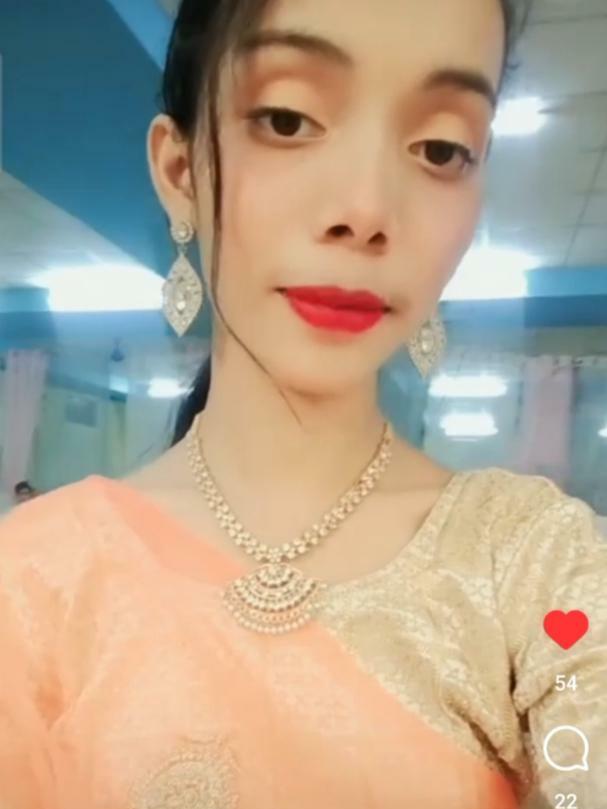The width and height of the screenshot is (607, 809).
Task: Open the comments bubble icon
Action: click(566, 748)
